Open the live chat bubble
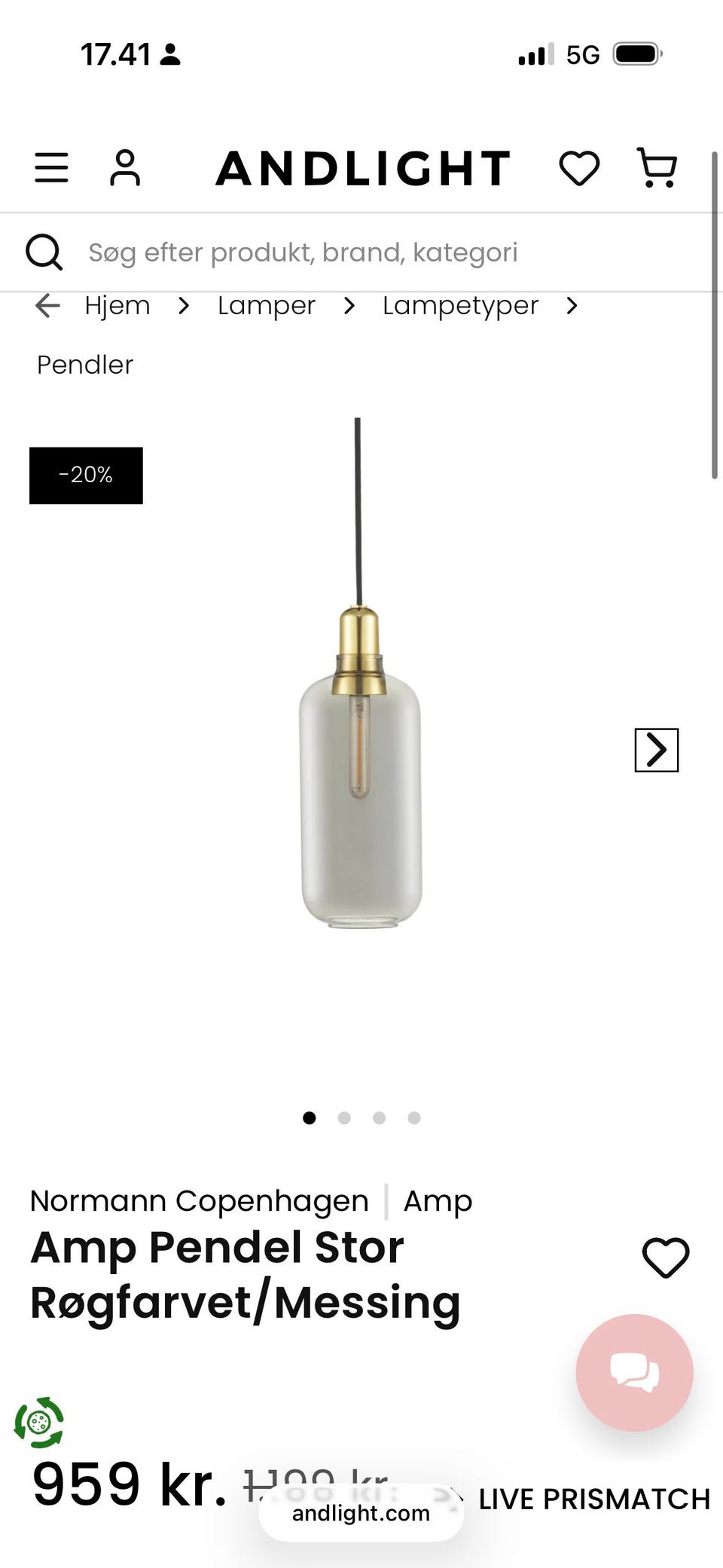The height and width of the screenshot is (1568, 723). 634,1372
